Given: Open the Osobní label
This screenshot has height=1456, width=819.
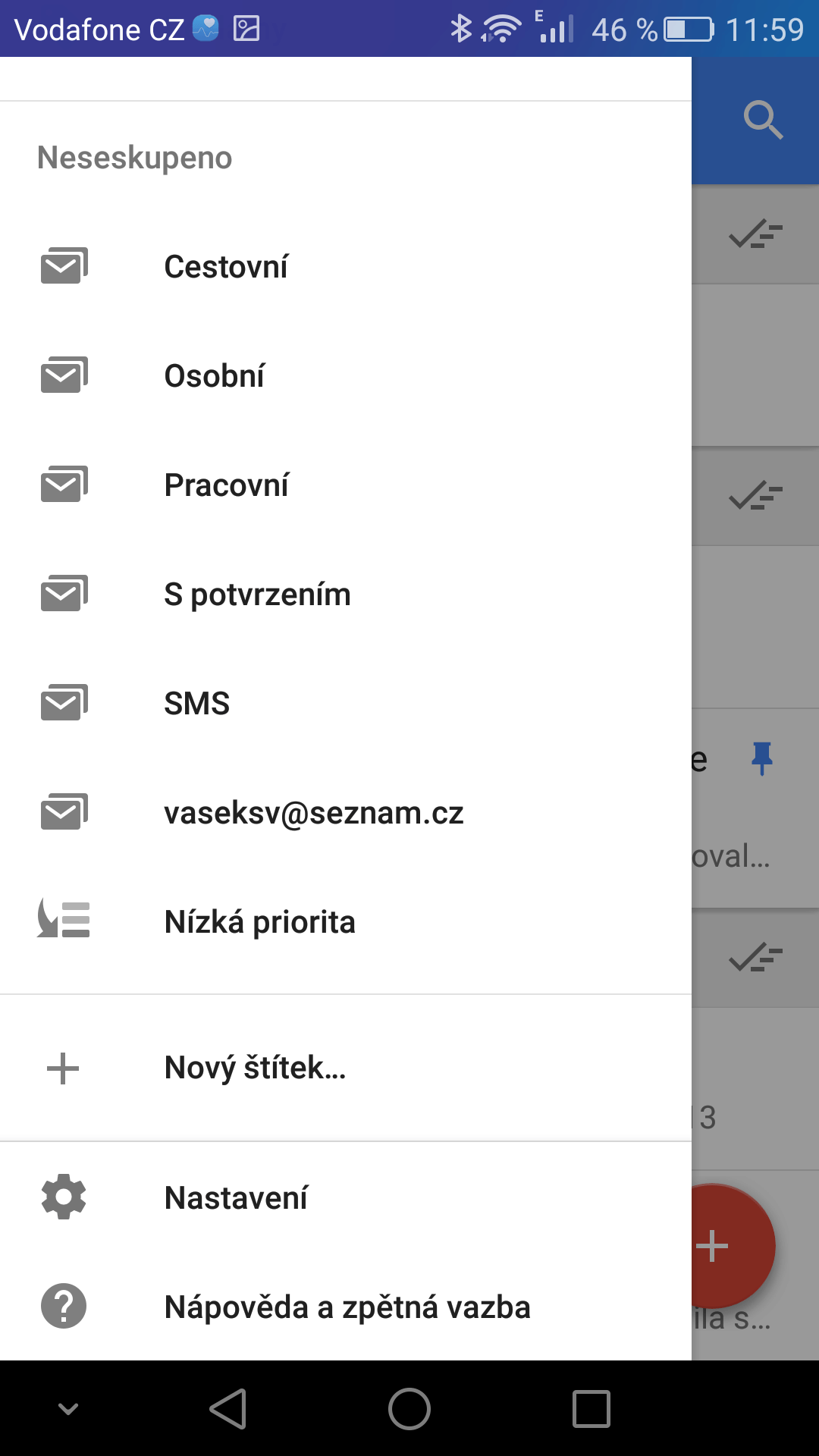Looking at the screenshot, I should (x=346, y=376).
